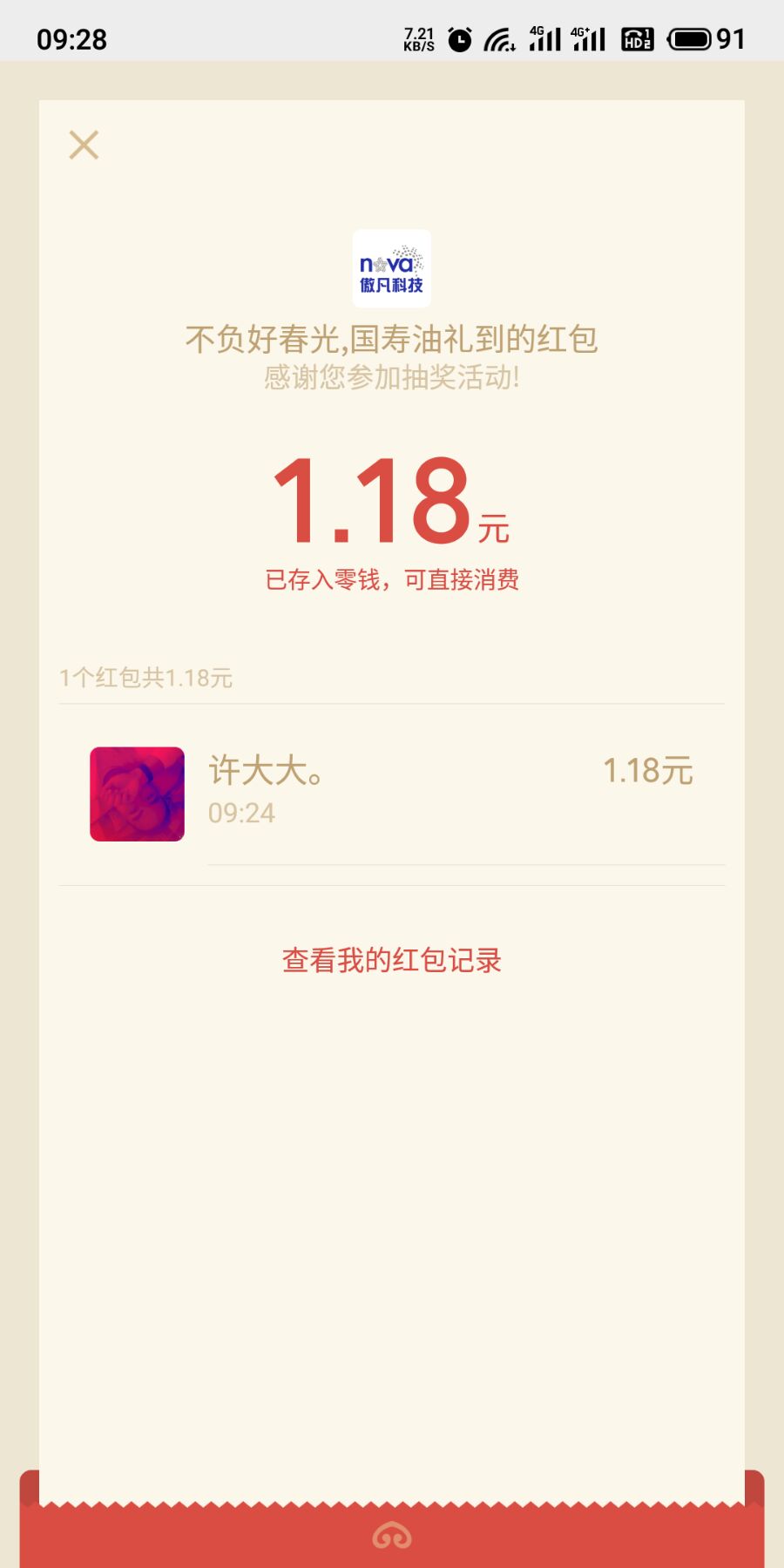Tap the battery level indicator

pos(691,38)
